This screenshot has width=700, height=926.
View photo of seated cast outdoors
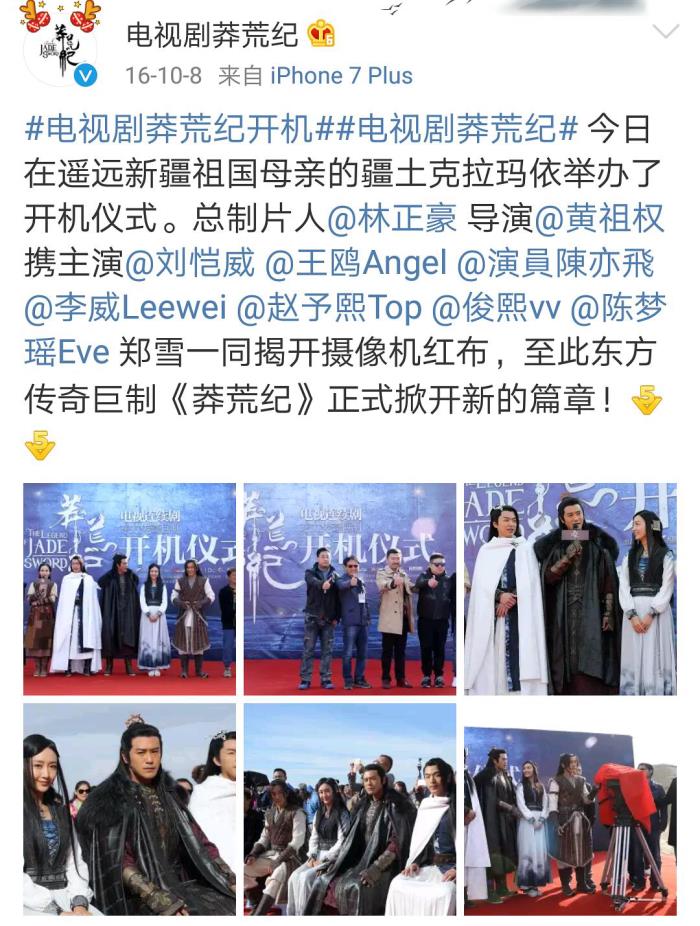tap(350, 809)
